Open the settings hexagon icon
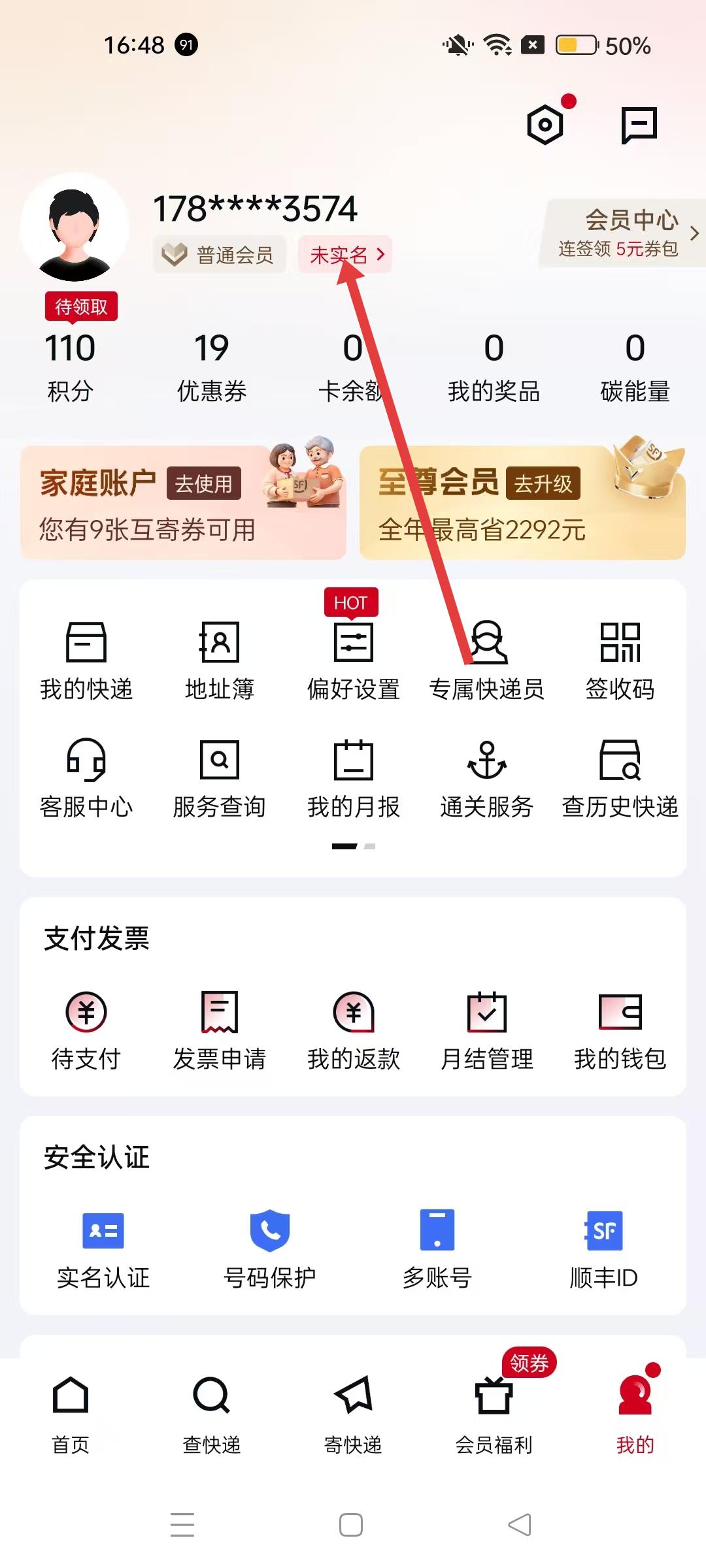This screenshot has height=1568, width=706. 545,124
